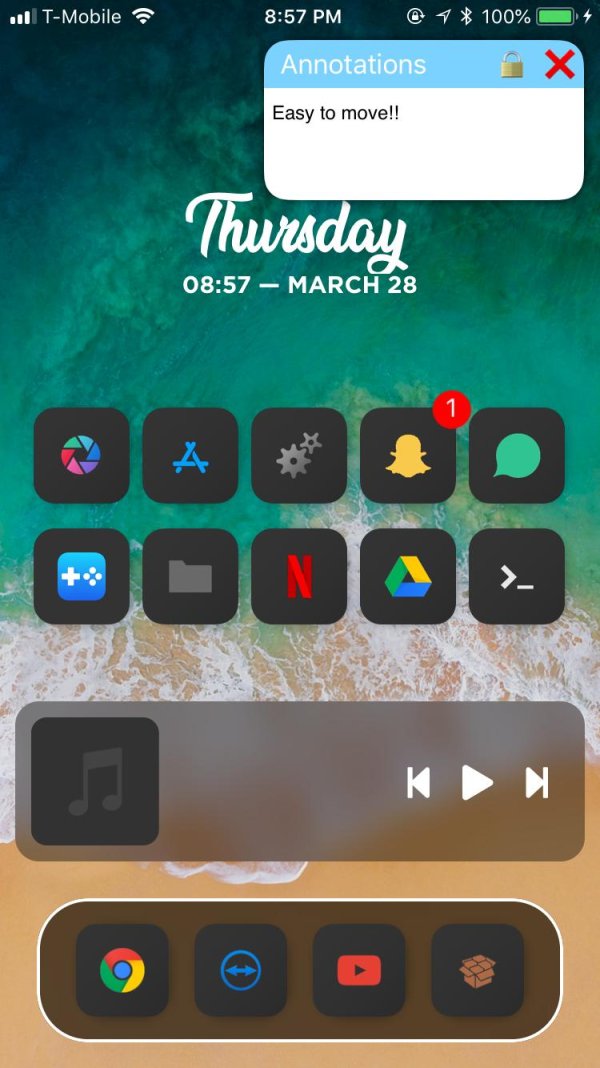Launch Snapchat
The height and width of the screenshot is (1068, 600).
point(408,456)
